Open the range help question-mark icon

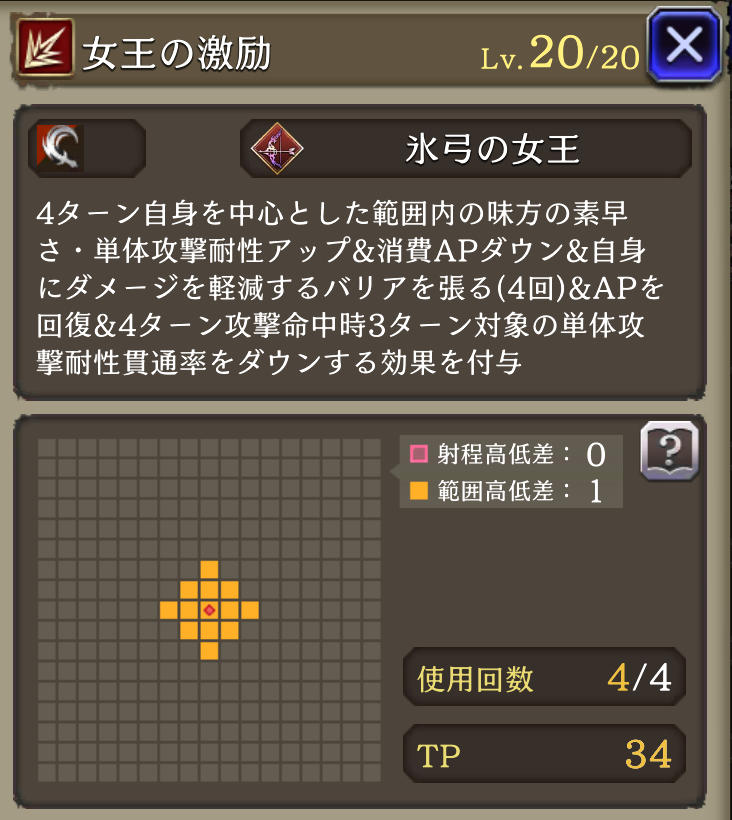click(x=668, y=452)
